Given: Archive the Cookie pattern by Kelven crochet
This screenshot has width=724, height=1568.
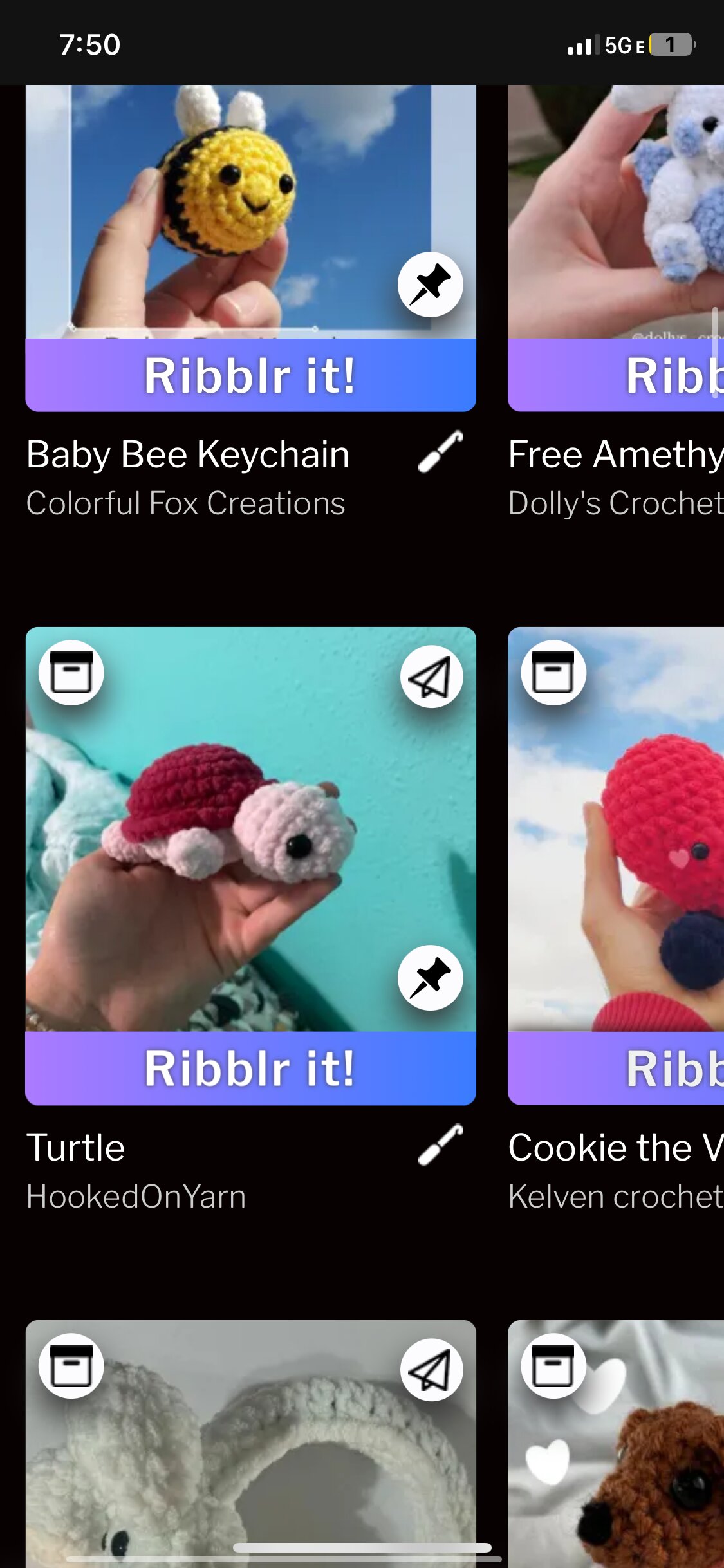Looking at the screenshot, I should coord(553,673).
